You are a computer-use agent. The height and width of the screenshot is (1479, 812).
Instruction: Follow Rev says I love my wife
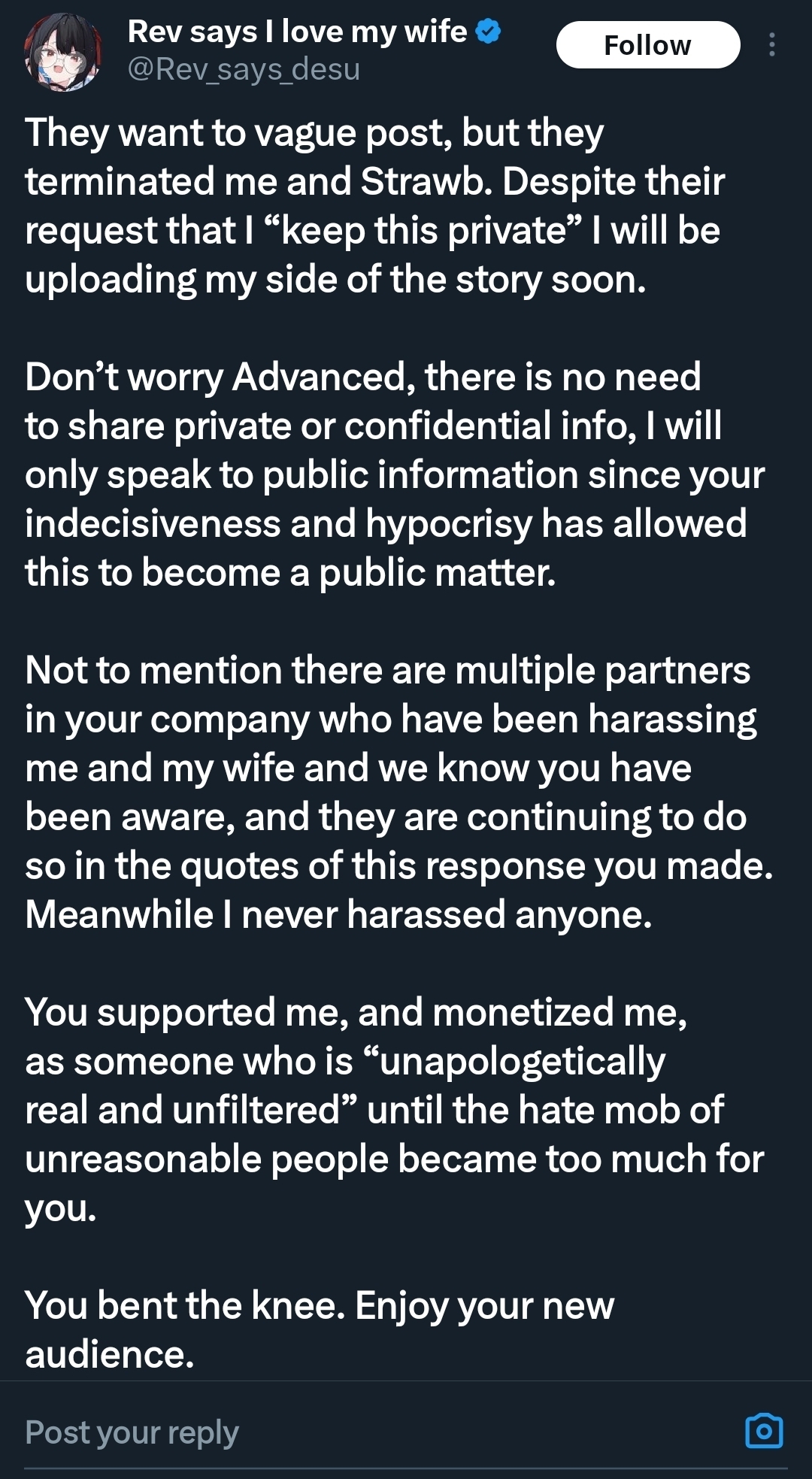tap(647, 45)
